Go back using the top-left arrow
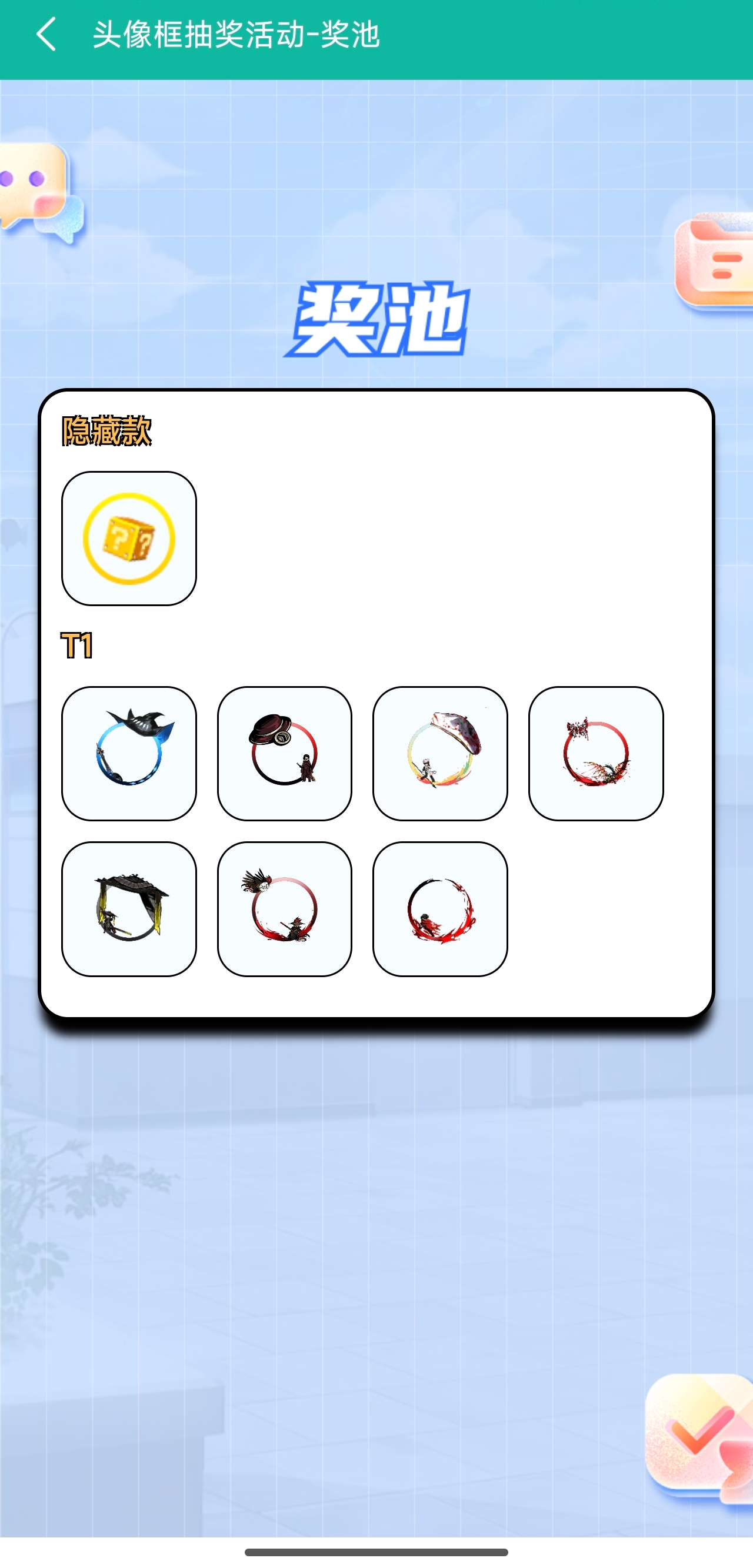 [x=46, y=34]
